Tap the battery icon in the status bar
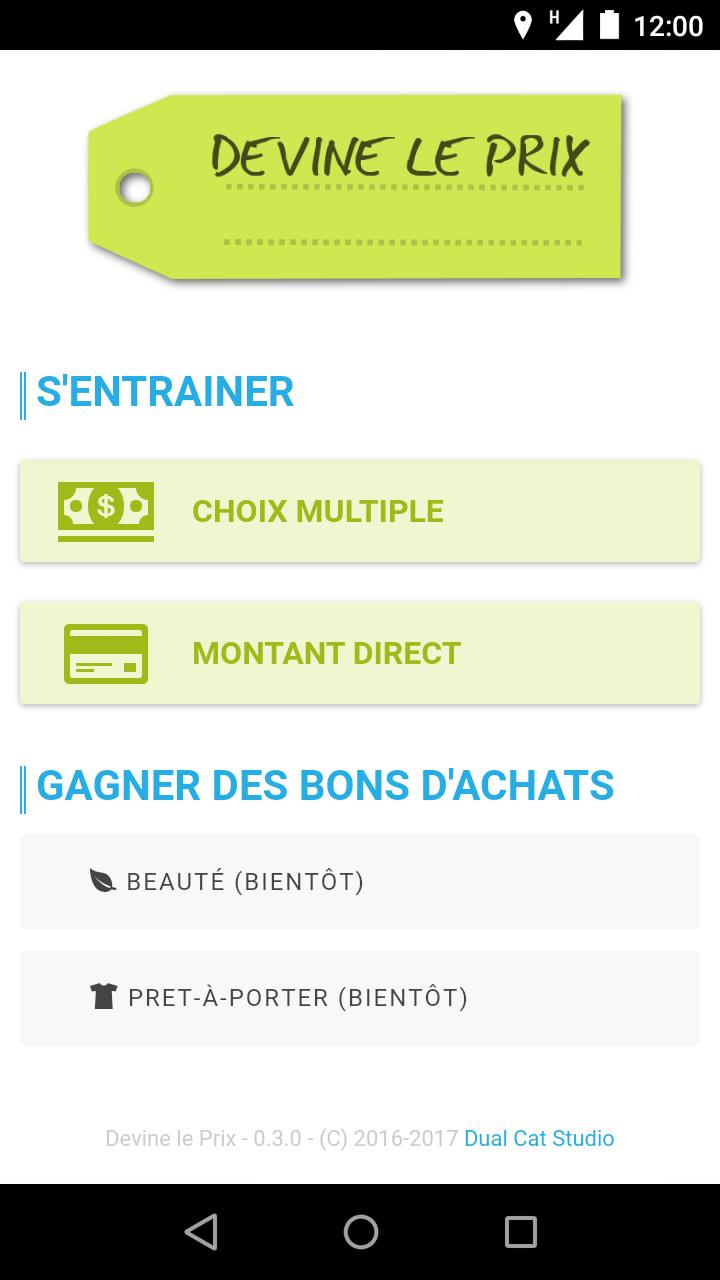 [x=611, y=25]
